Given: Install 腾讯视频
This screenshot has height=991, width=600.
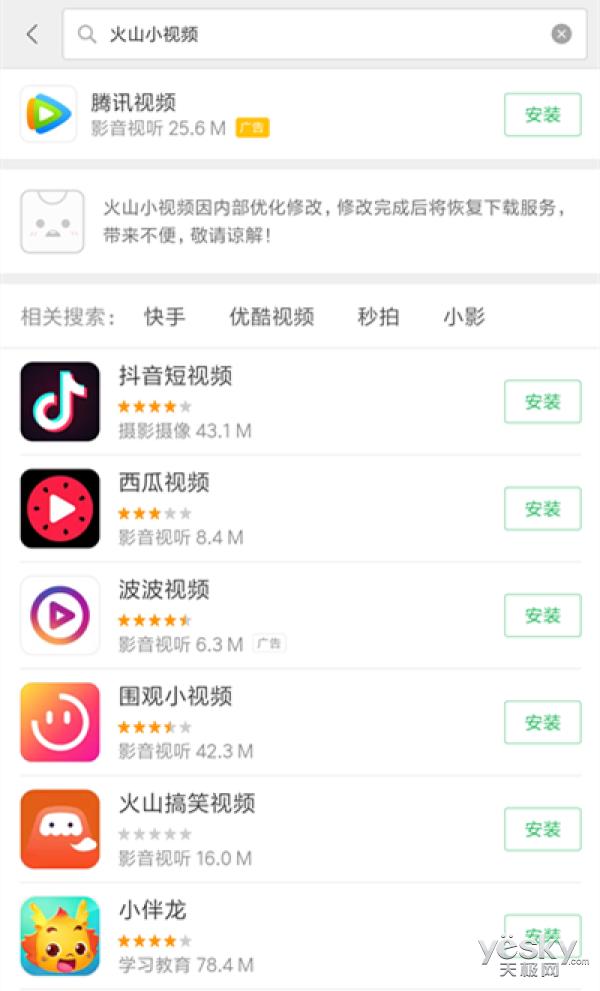Looking at the screenshot, I should coord(542,114).
